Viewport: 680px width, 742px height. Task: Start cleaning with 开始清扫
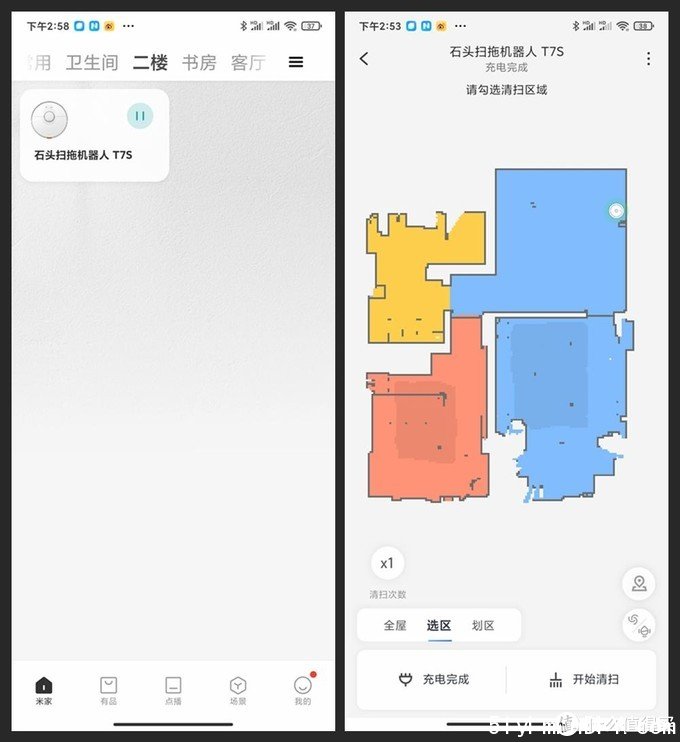585,679
